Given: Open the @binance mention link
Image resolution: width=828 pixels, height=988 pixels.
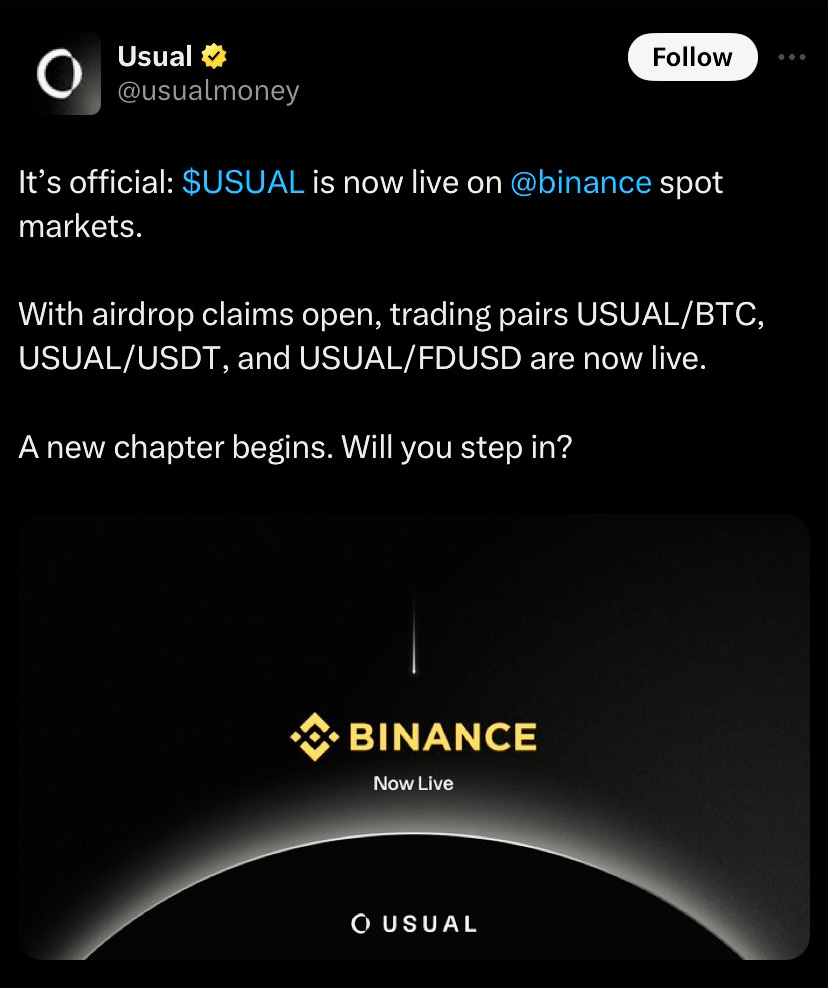Looking at the screenshot, I should (581, 182).
